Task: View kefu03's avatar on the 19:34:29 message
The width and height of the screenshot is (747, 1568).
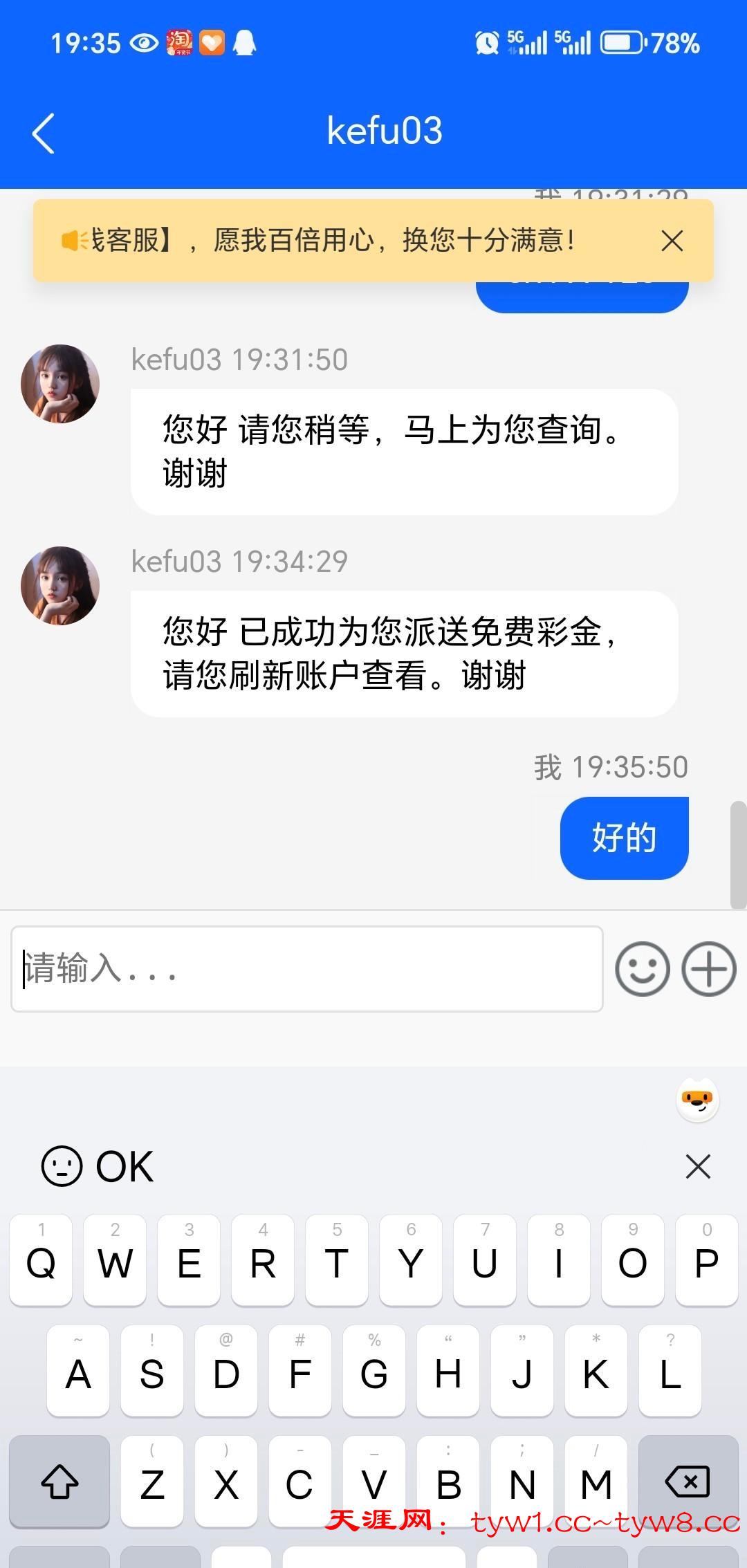Action: [60, 586]
